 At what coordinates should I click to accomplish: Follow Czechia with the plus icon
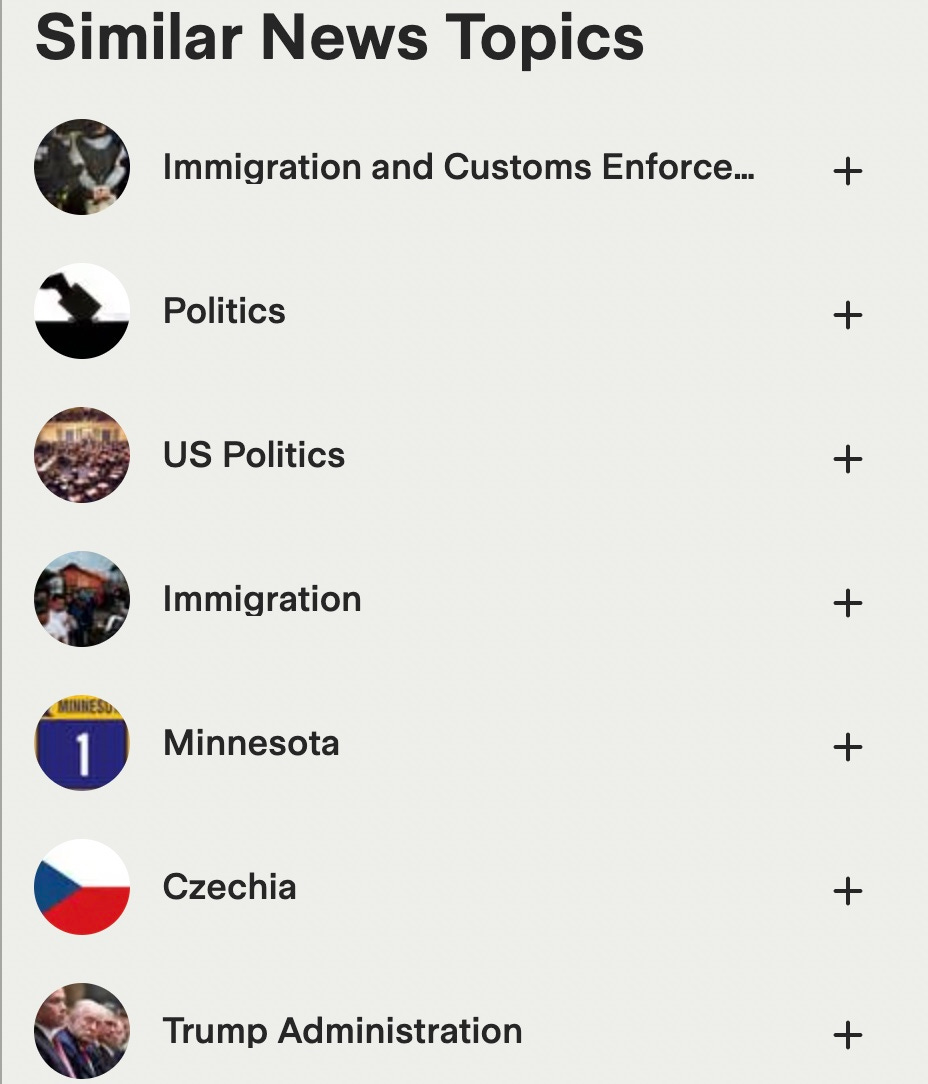847,891
